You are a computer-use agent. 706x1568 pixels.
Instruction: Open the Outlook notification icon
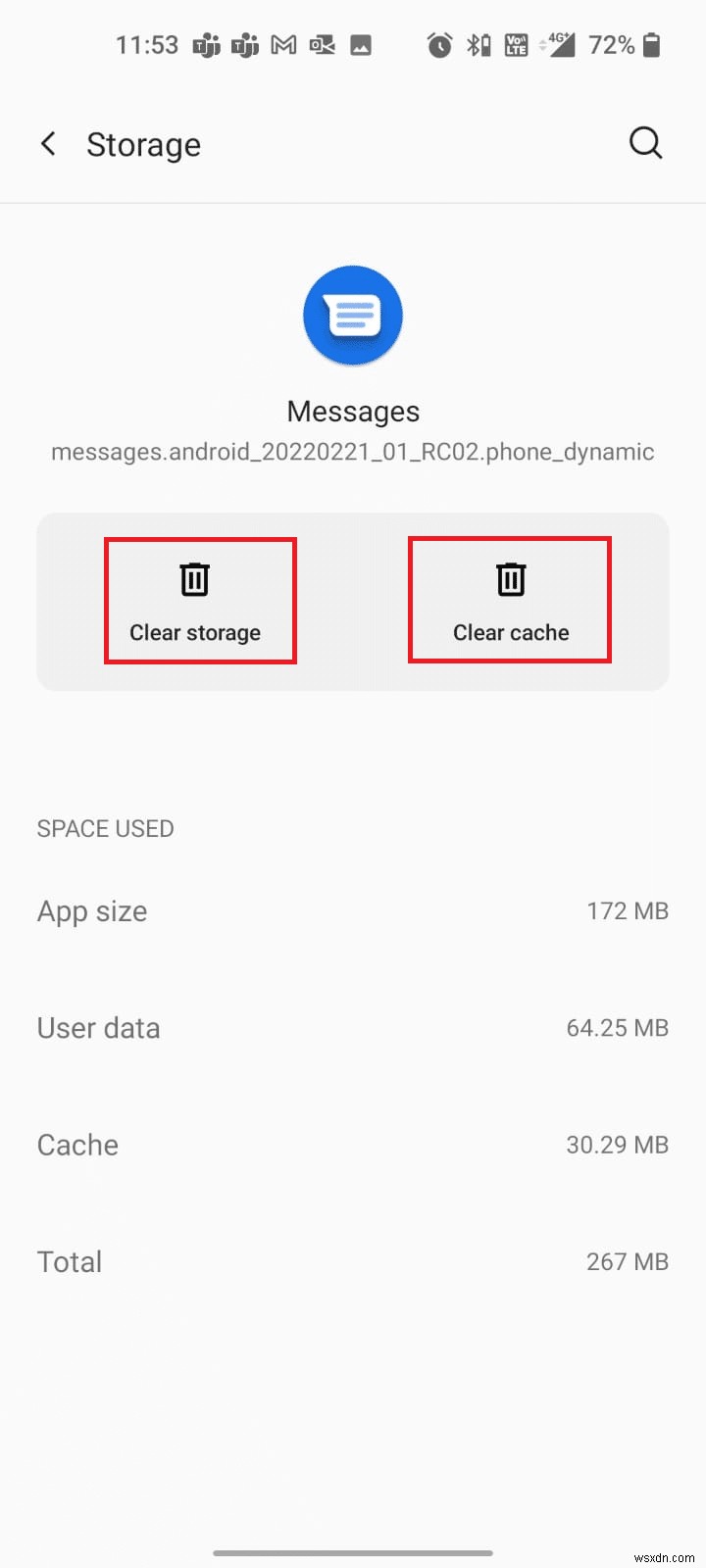[321, 44]
